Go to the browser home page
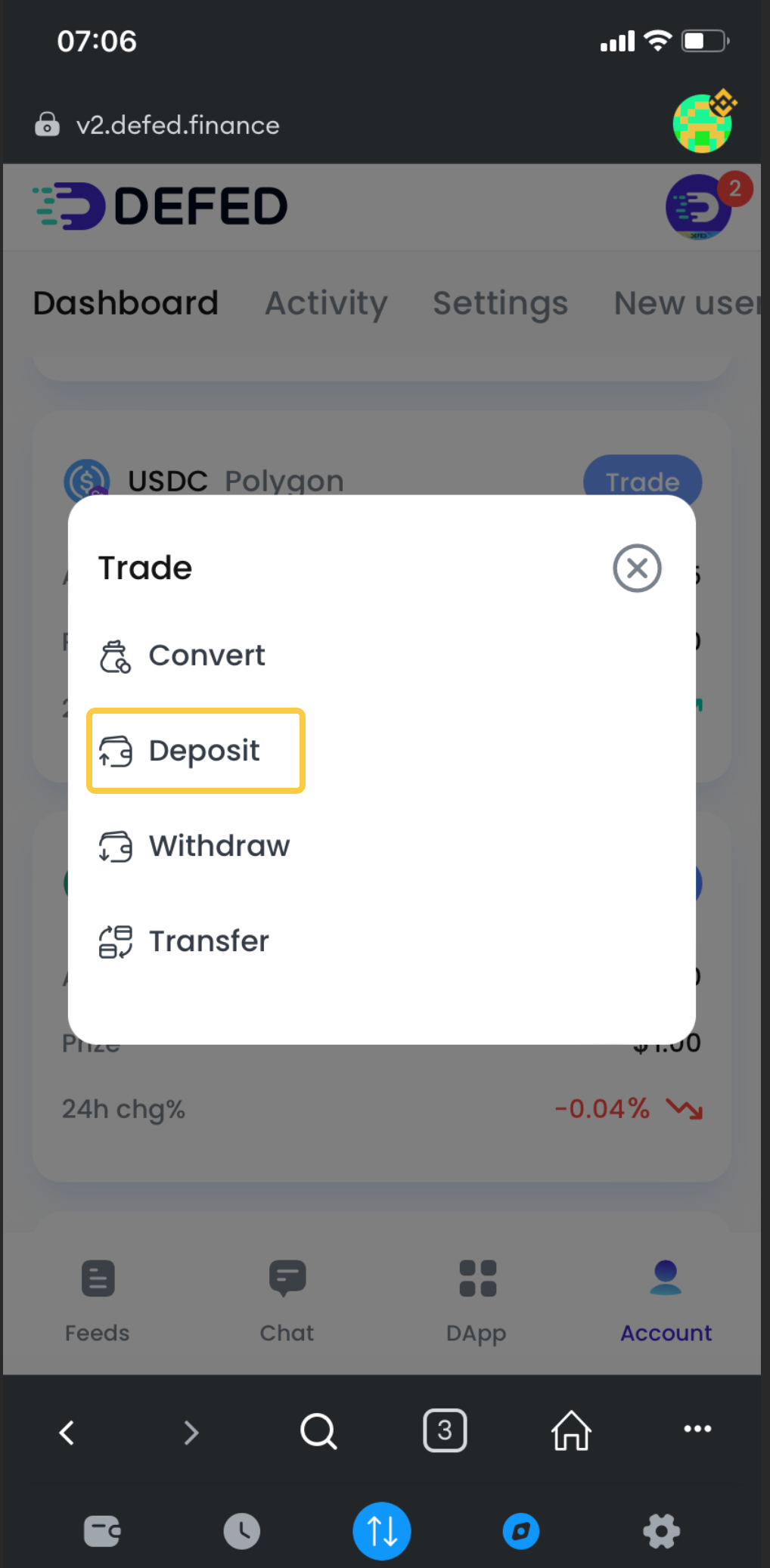Screen dimensions: 770x1568 (571, 1430)
